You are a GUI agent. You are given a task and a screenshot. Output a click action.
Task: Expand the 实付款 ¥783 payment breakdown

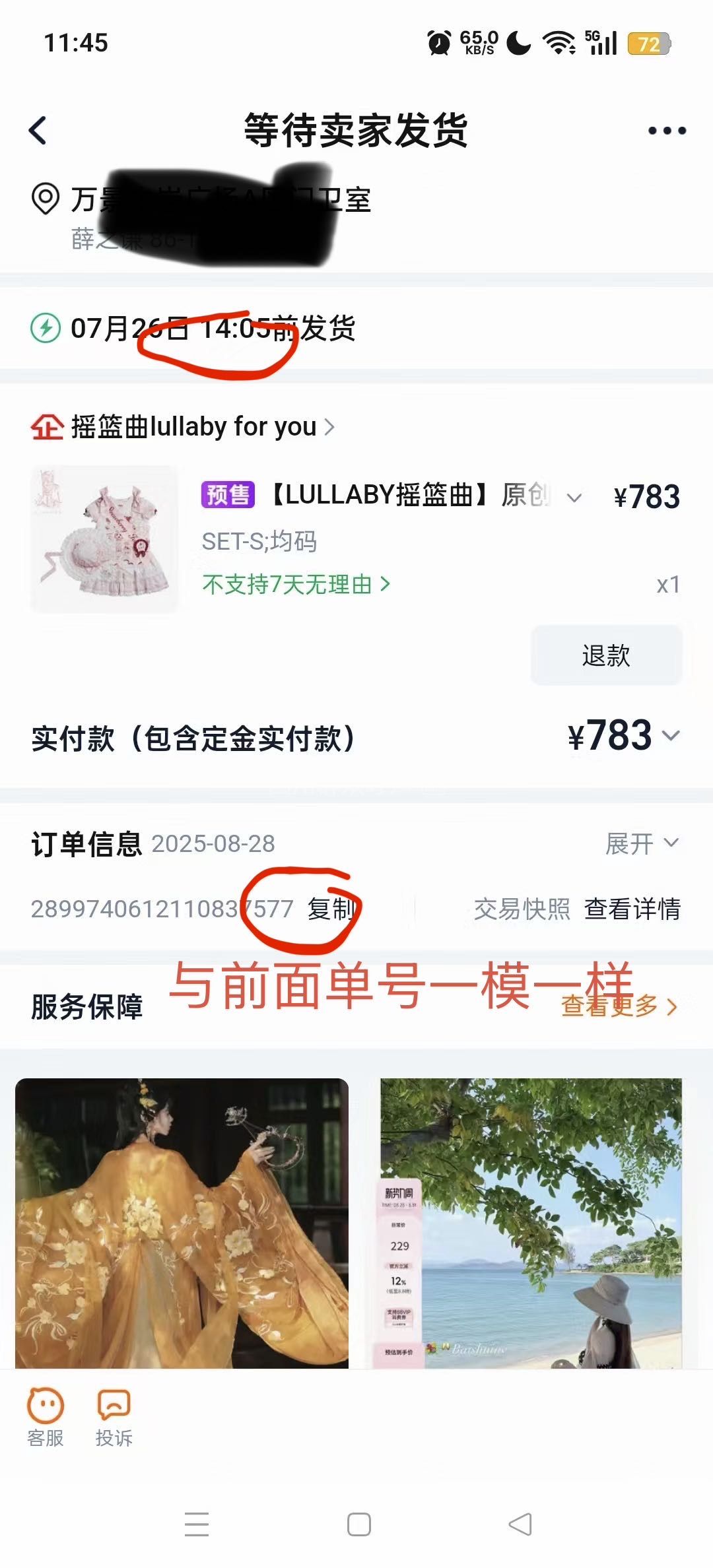point(671,736)
